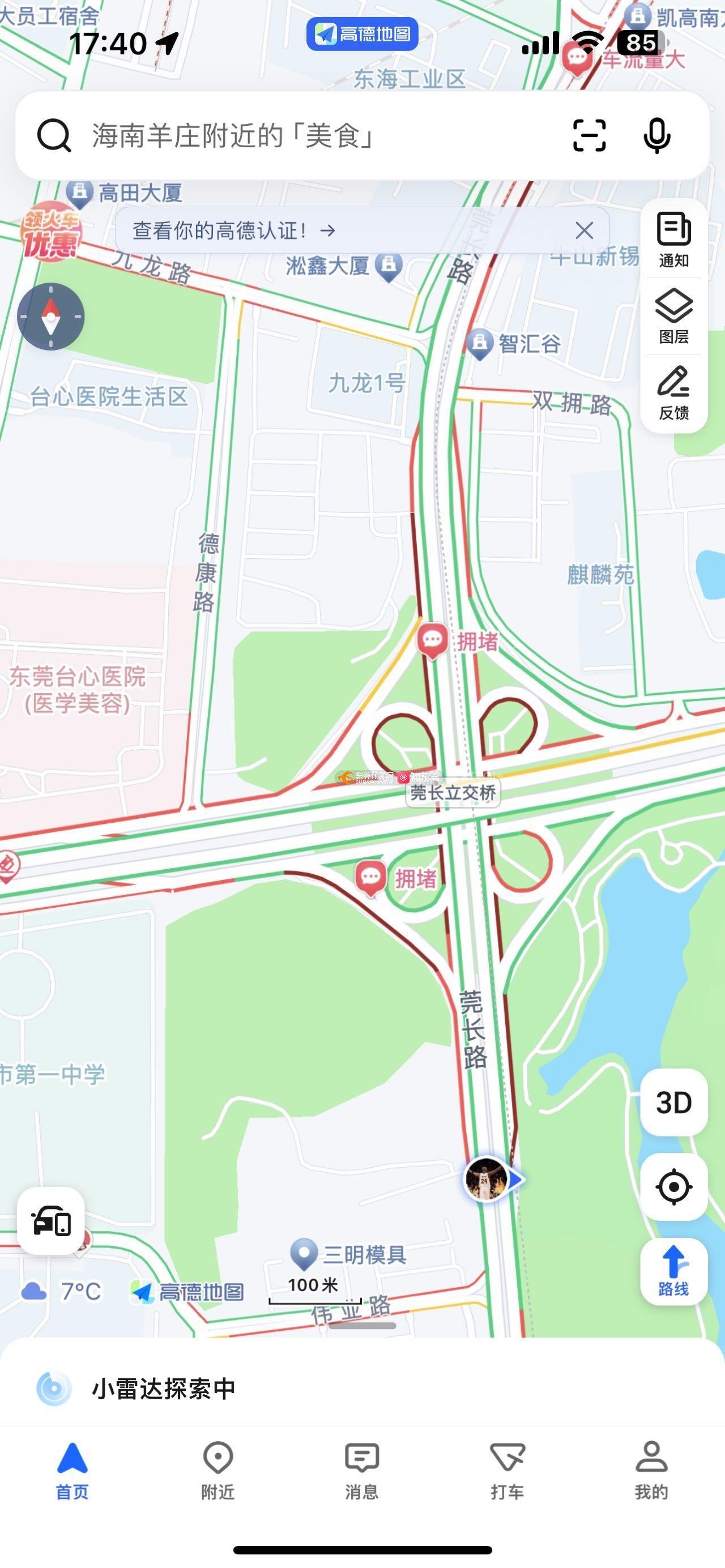Viewport: 725px width, 1568px height.
Task: Dismiss the 高德认证 banner
Action: coord(584,230)
